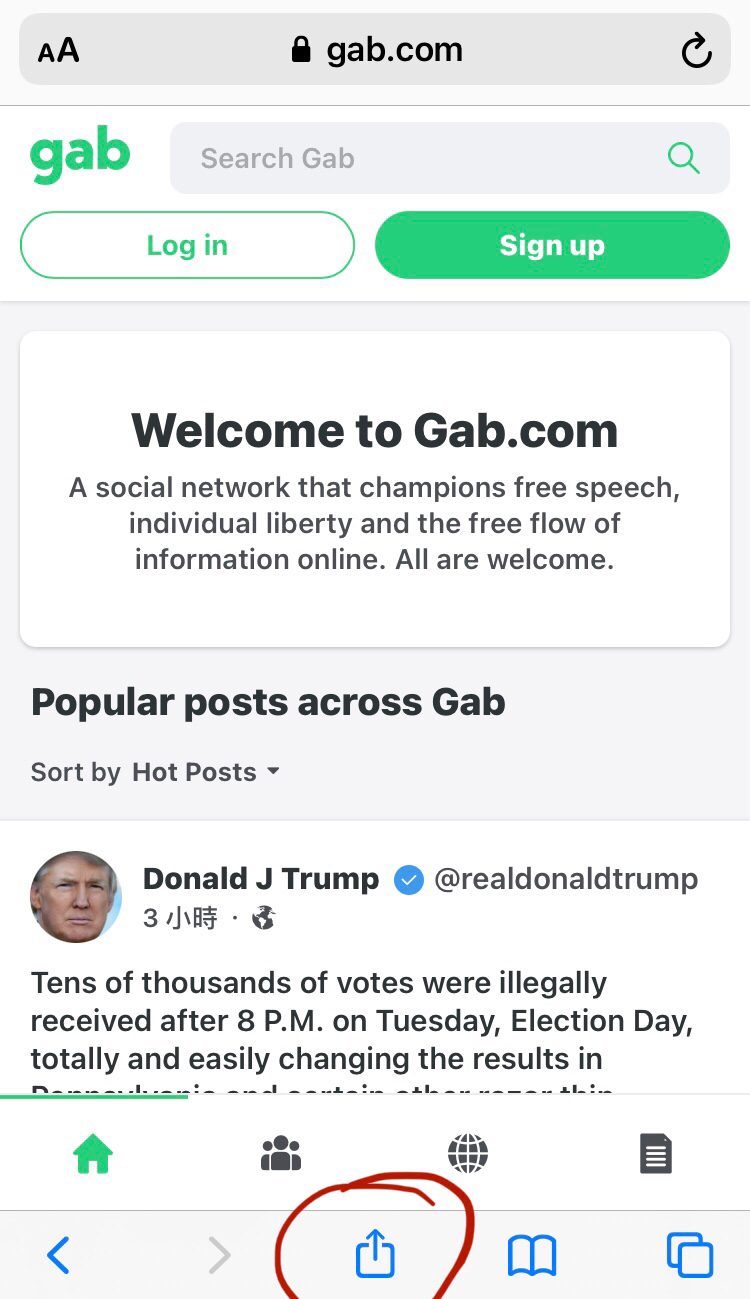Open Safari bookmarks
The height and width of the screenshot is (1299, 750).
tap(532, 1255)
